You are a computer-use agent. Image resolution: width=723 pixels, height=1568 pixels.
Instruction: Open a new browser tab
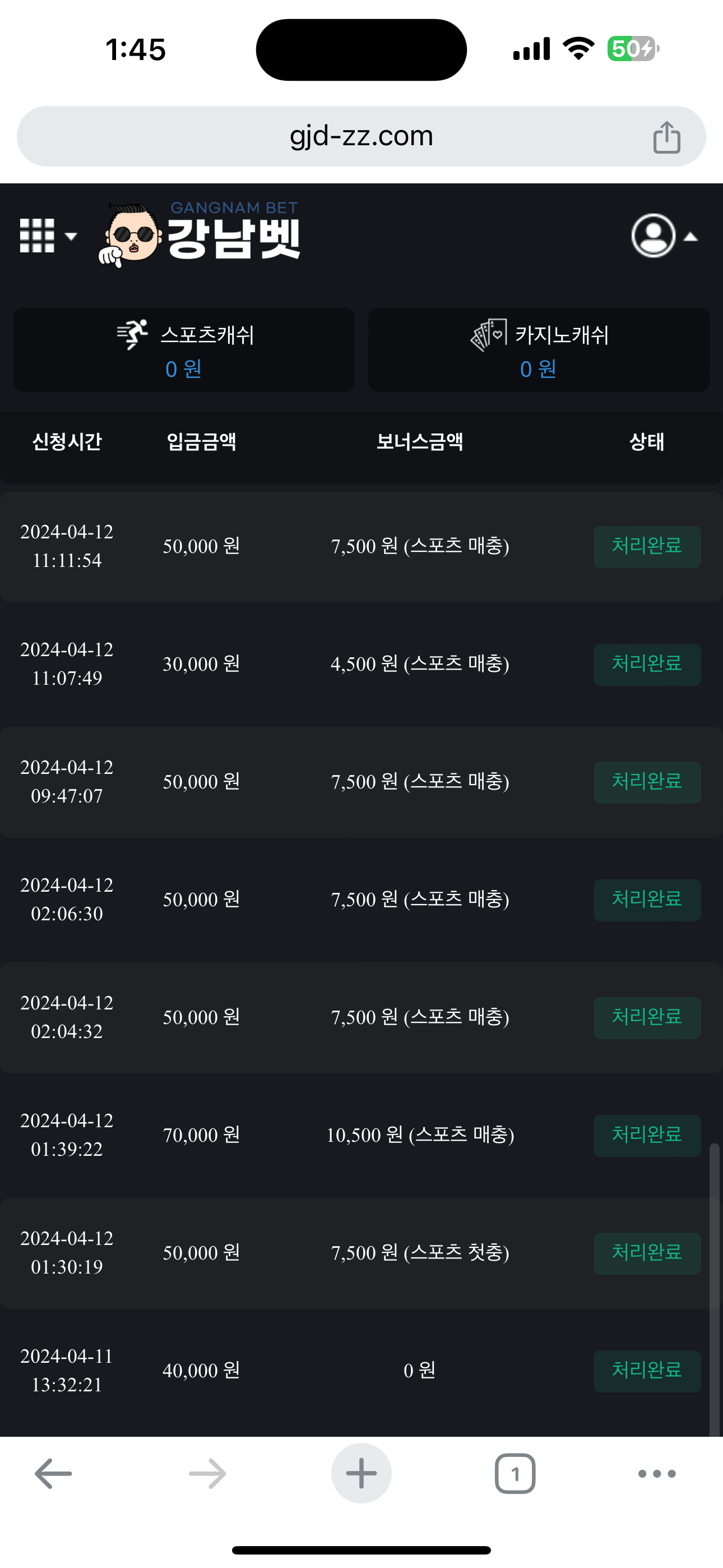tap(361, 1473)
